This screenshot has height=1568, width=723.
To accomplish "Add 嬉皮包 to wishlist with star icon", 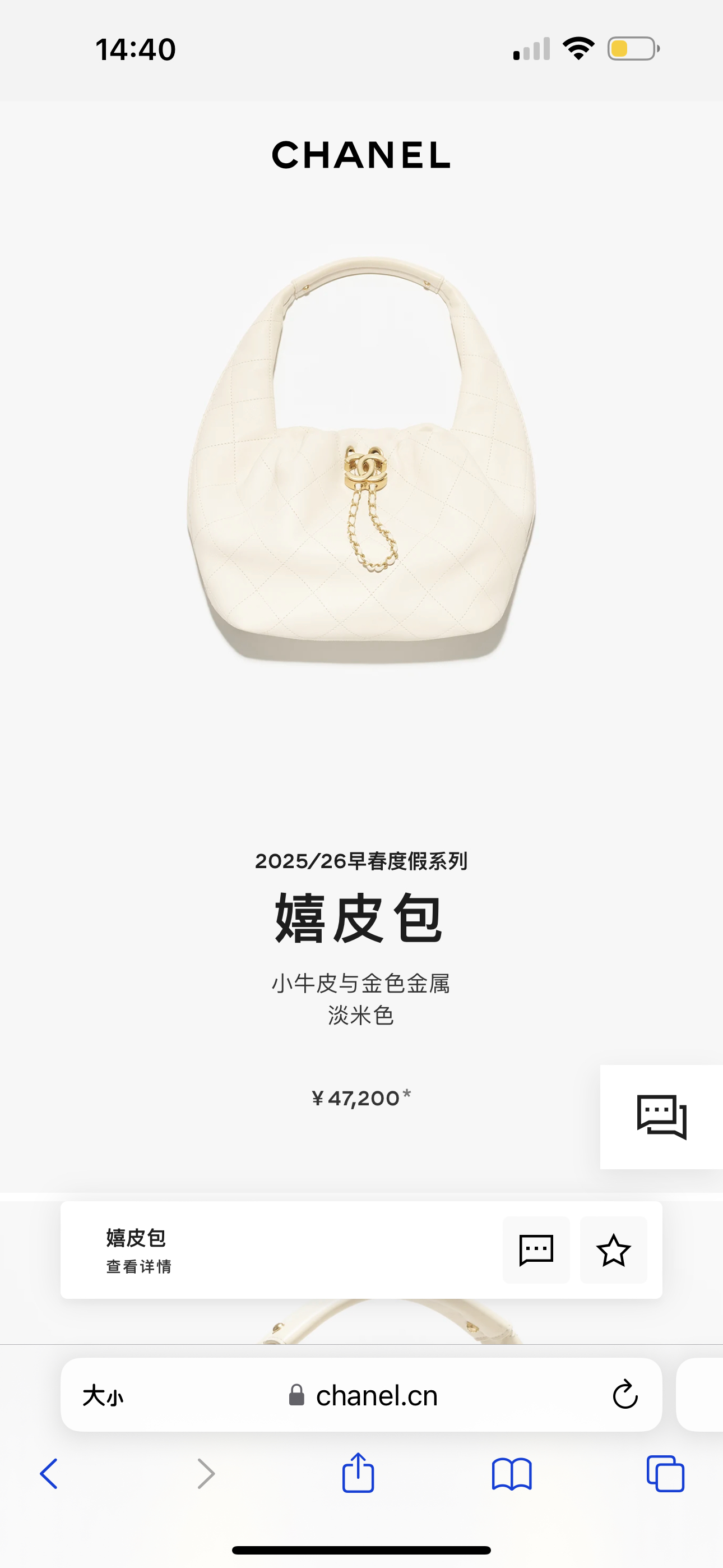I will click(614, 1250).
